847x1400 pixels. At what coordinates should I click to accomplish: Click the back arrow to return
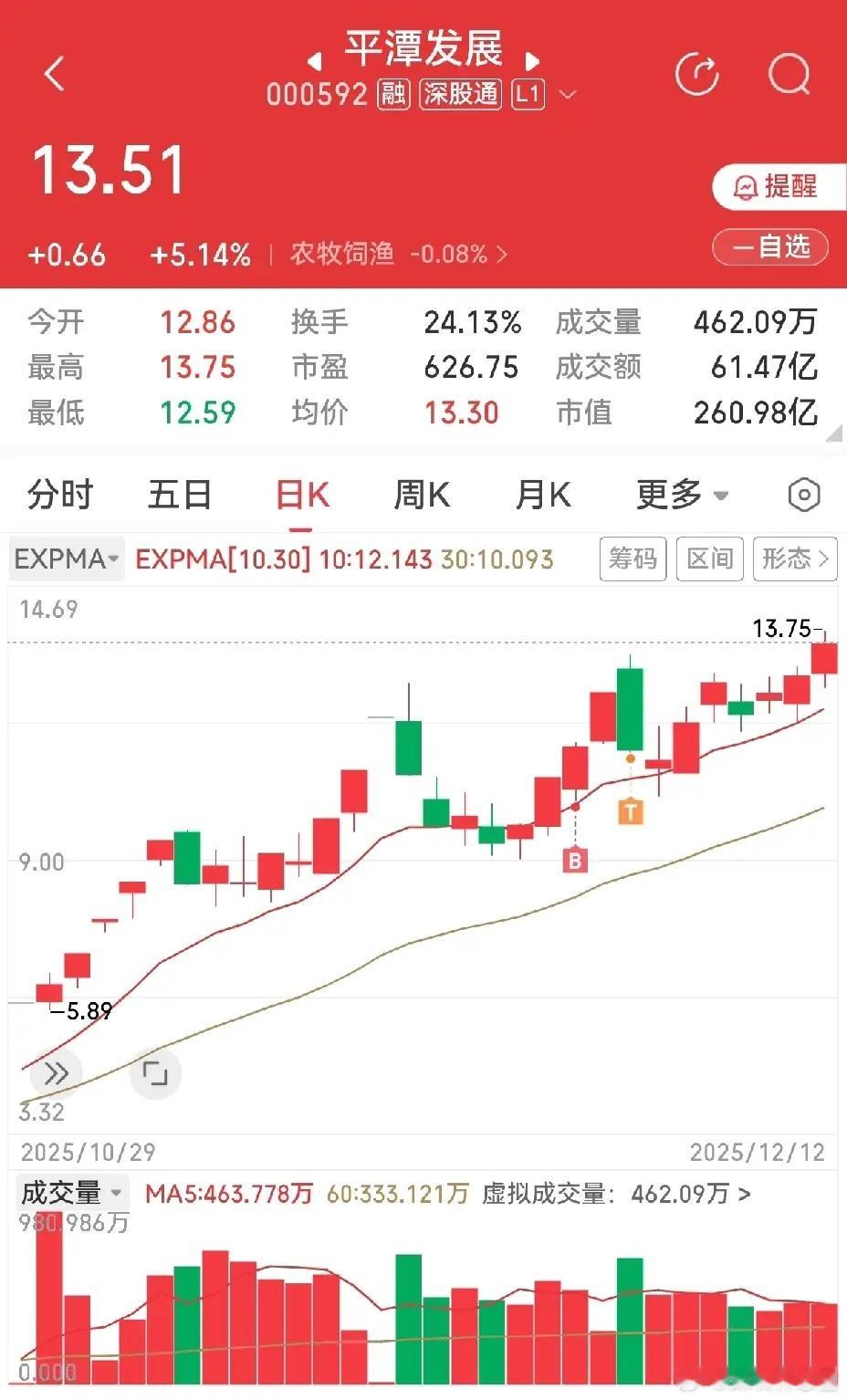pos(55,75)
